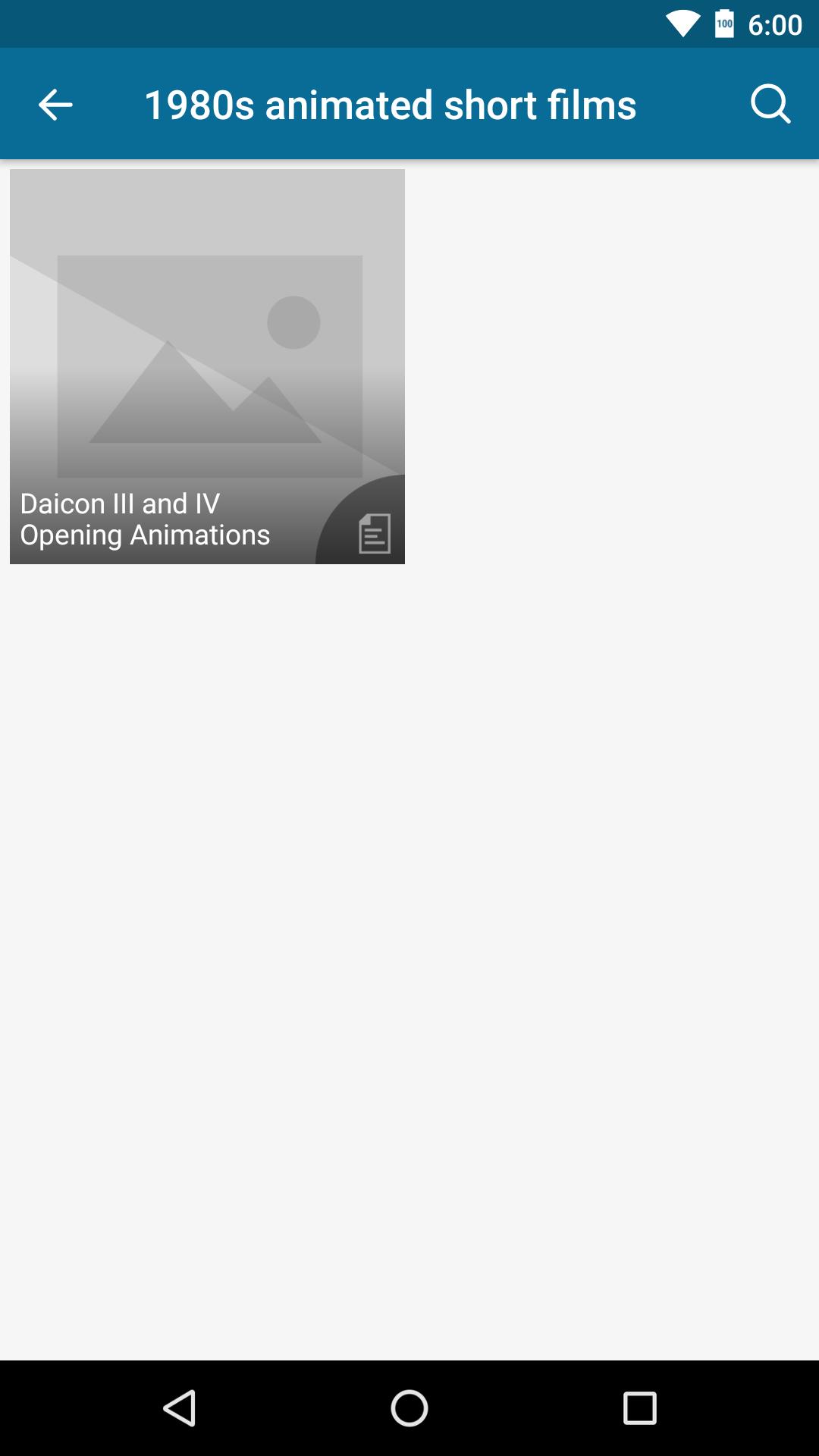
Task: Go back using the app bar arrow
Action: (55, 105)
